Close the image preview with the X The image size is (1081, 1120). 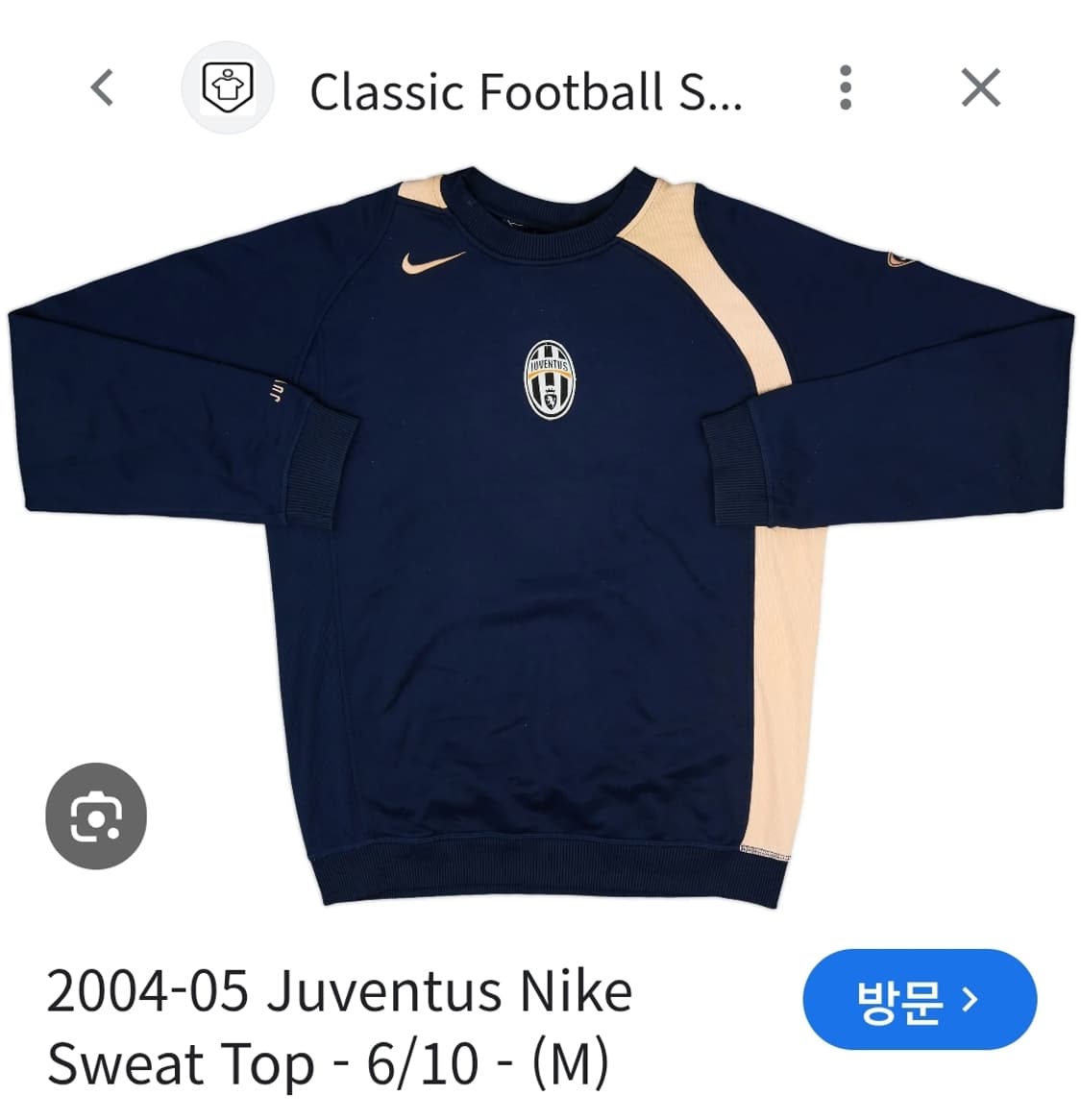[981, 88]
